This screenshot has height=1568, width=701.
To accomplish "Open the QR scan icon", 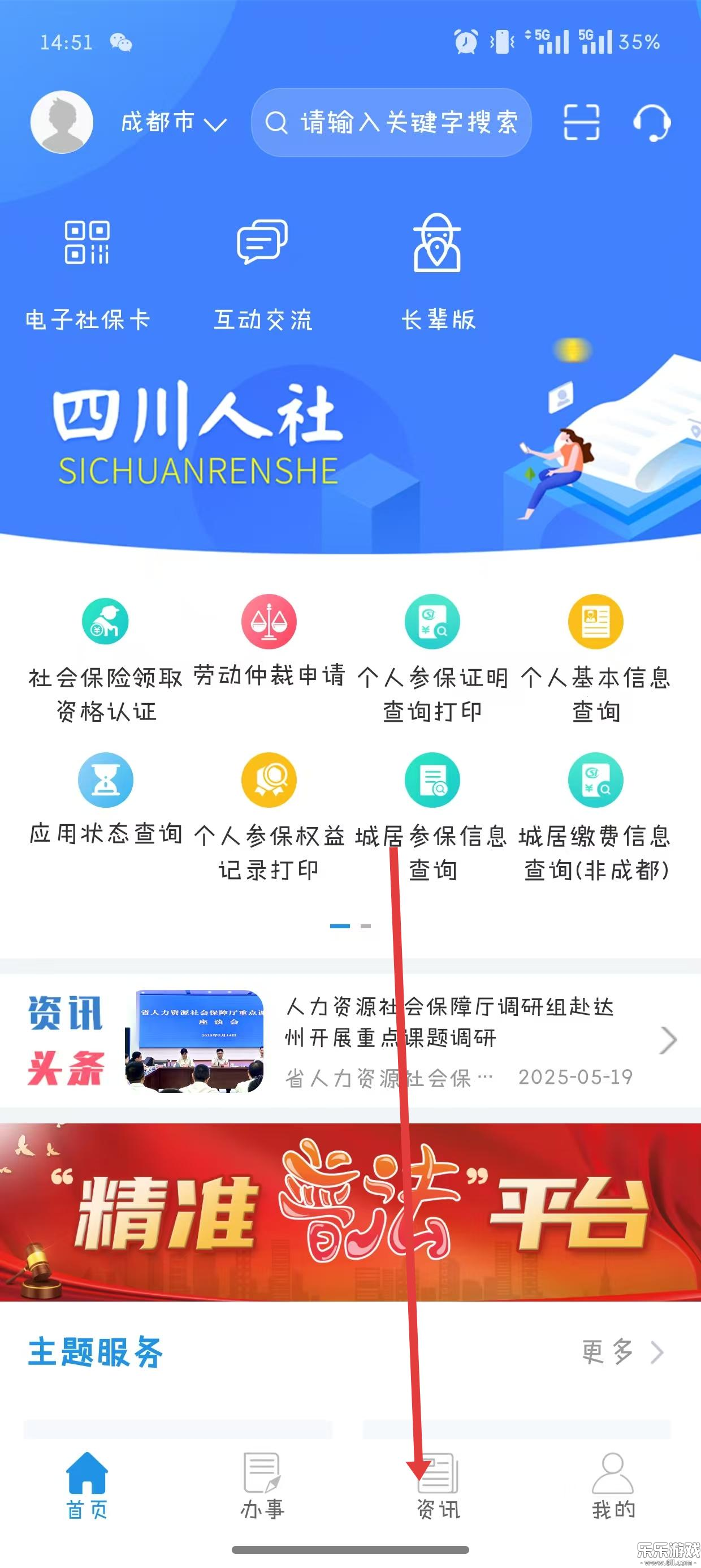I will click(581, 122).
